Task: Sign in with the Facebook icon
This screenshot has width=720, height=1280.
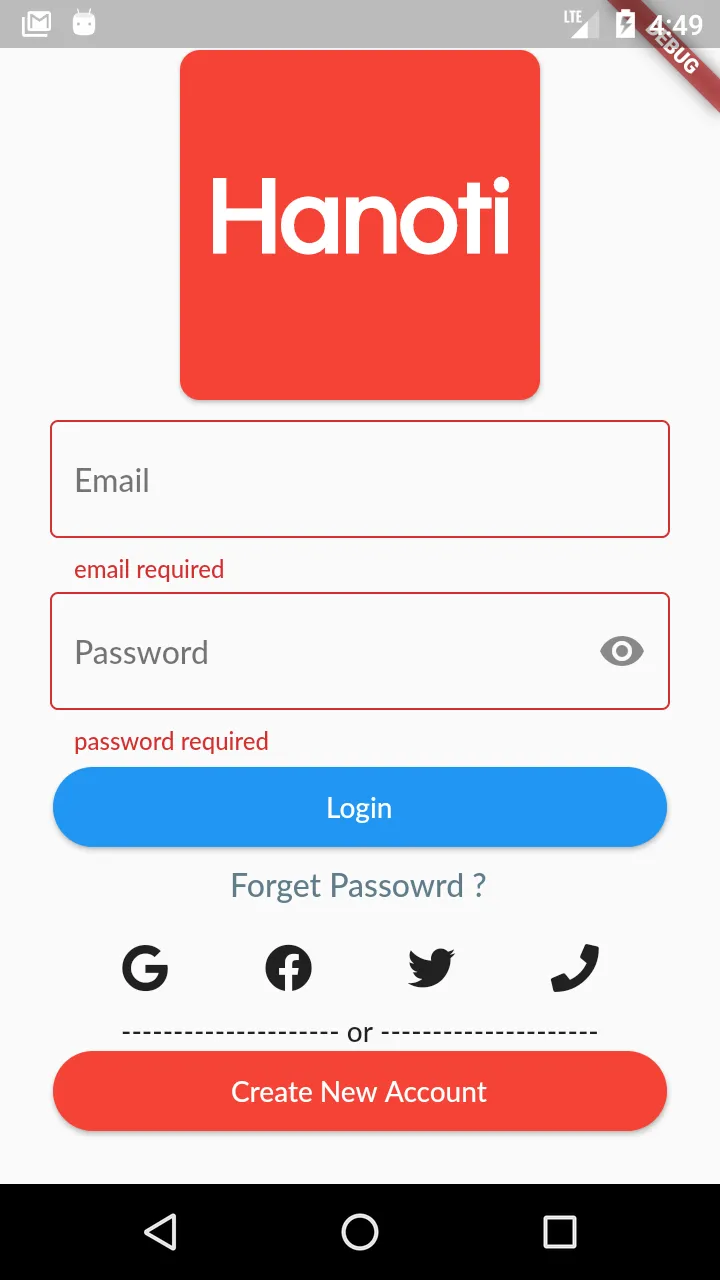Action: pyautogui.click(x=288, y=968)
